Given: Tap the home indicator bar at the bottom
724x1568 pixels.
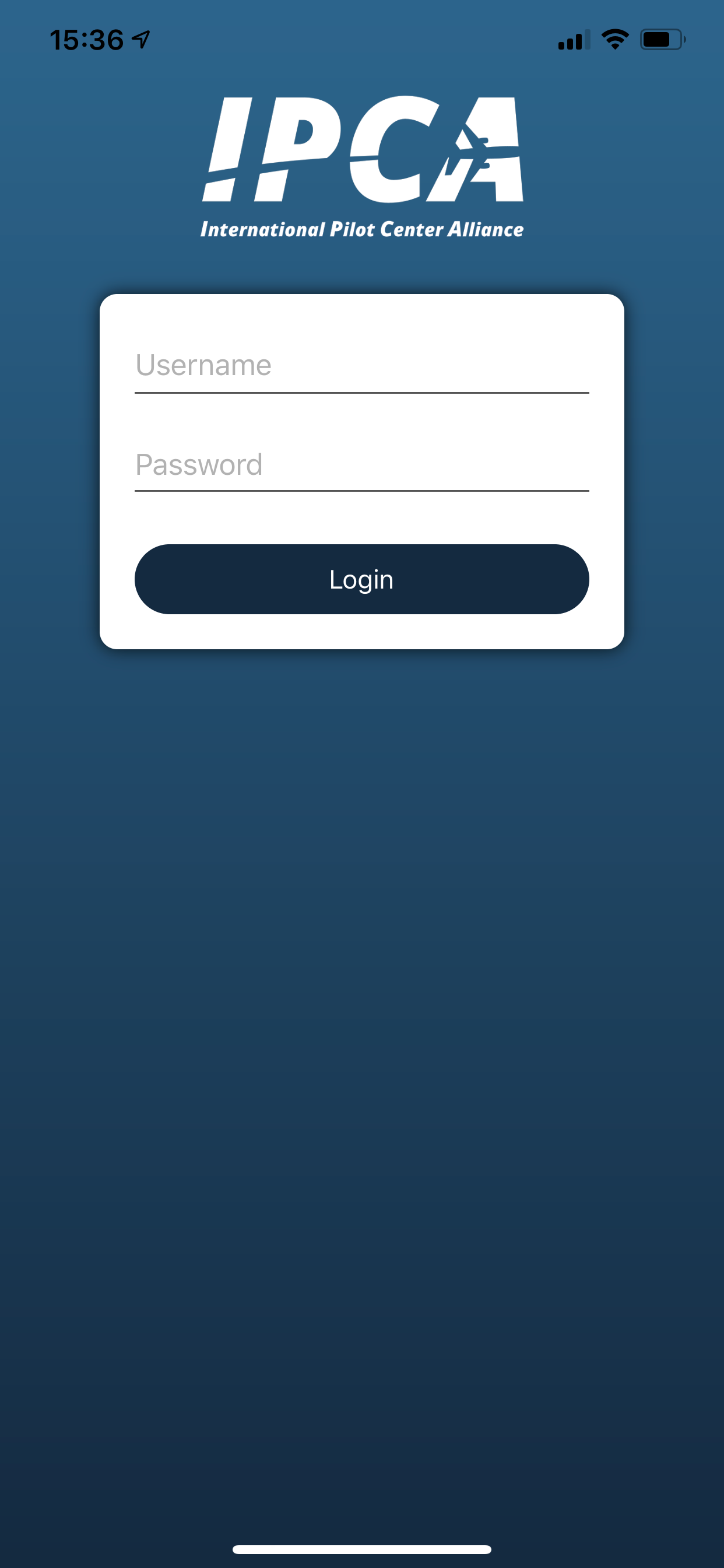Looking at the screenshot, I should [x=362, y=1550].
